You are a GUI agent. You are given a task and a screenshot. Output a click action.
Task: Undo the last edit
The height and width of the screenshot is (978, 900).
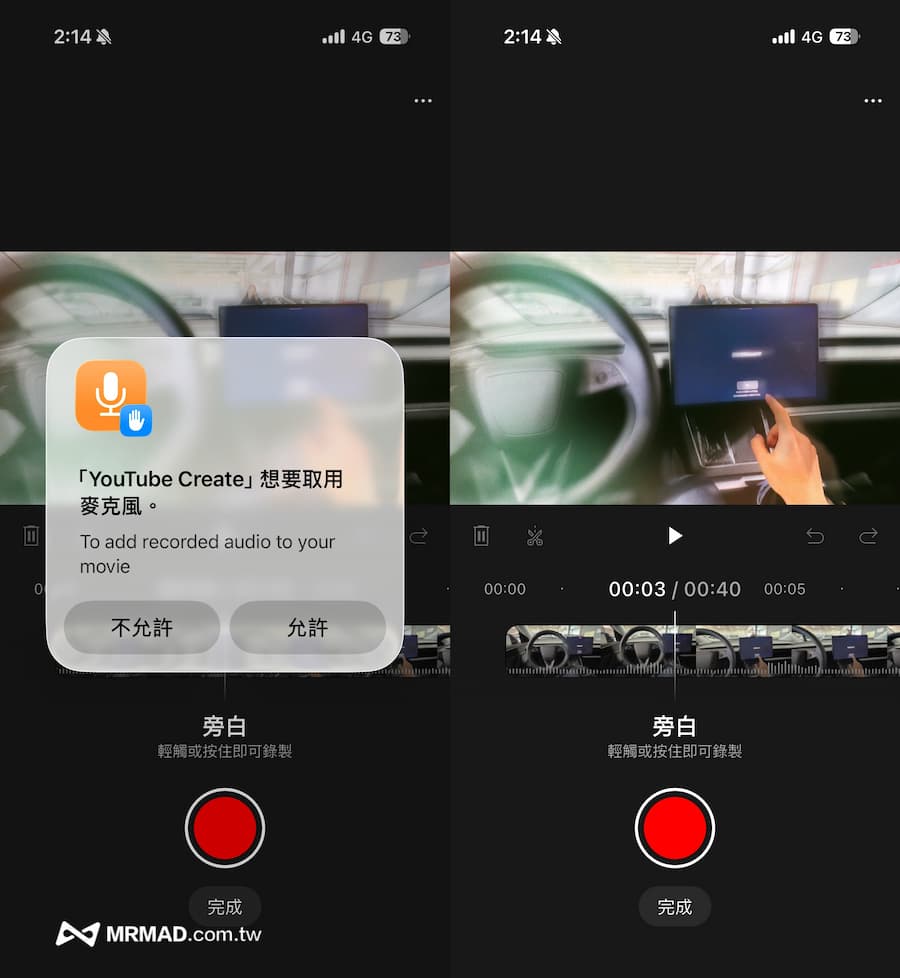pyautogui.click(x=815, y=535)
